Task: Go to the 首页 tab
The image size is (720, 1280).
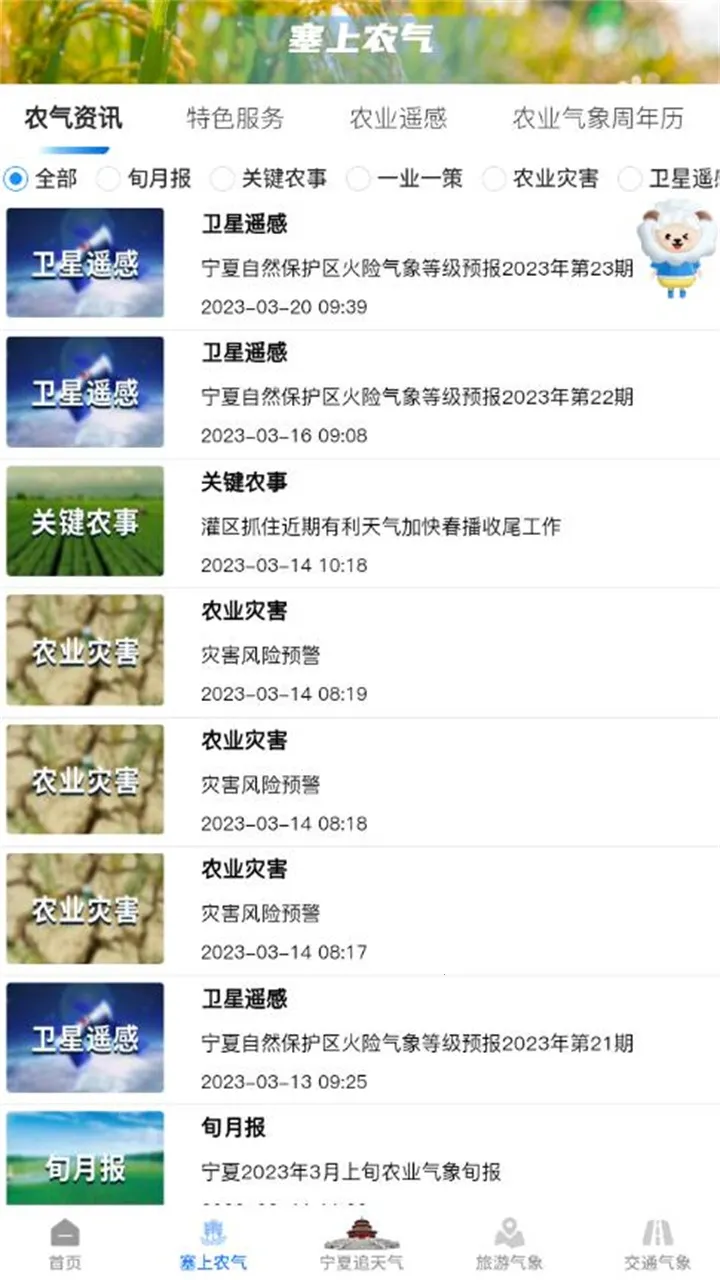Action: tap(65, 1243)
